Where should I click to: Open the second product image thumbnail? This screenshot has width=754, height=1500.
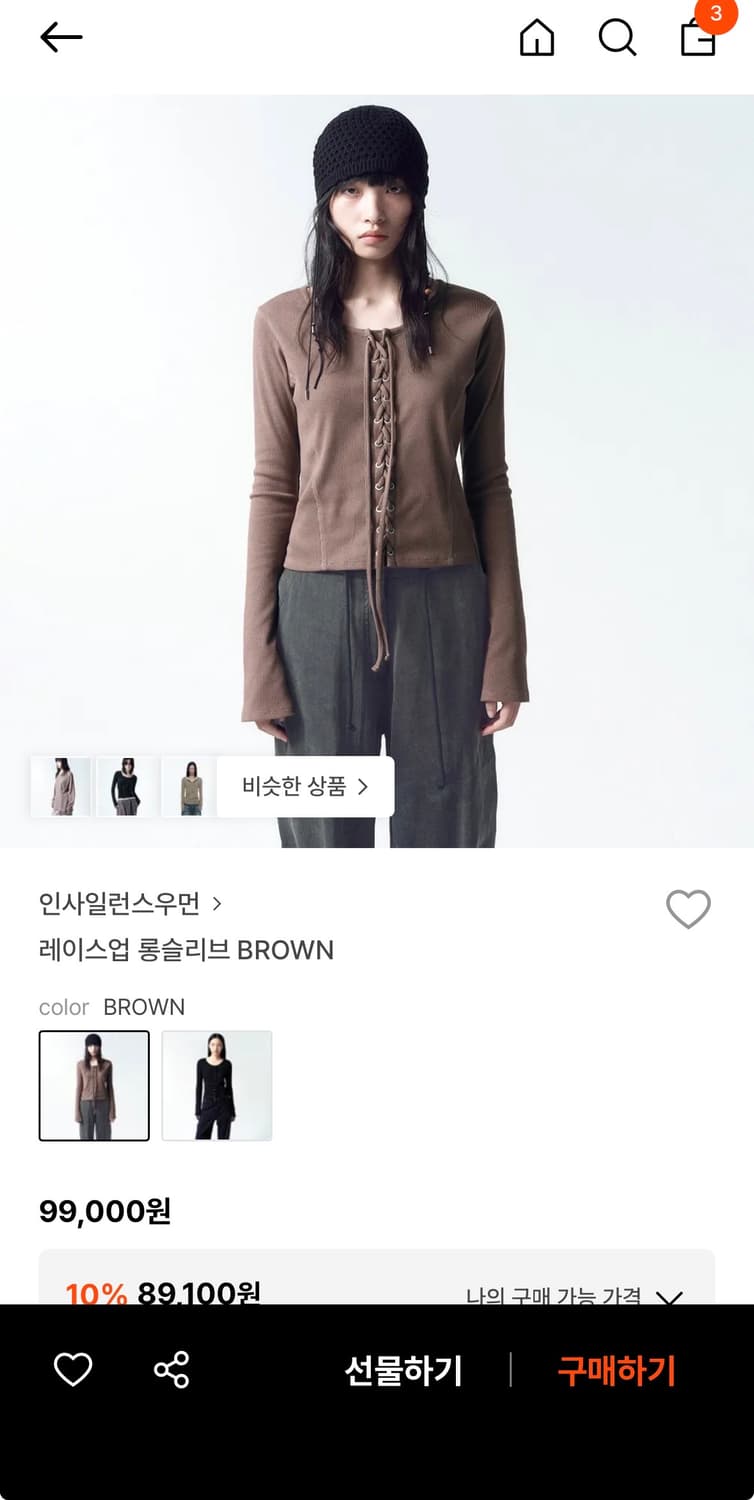[124, 787]
